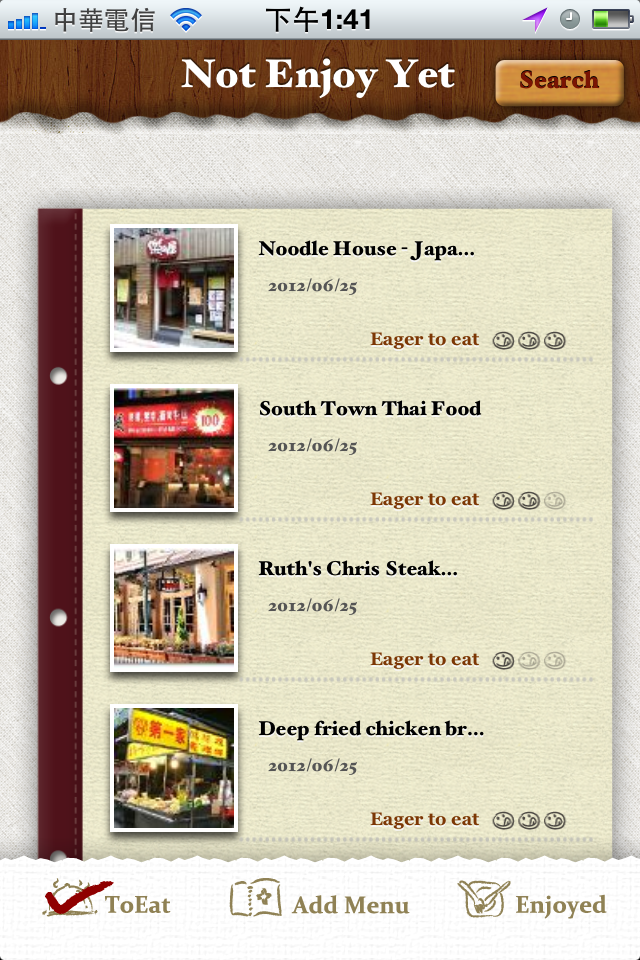
Task: Go to the Add Menu tab
Action: (320, 902)
